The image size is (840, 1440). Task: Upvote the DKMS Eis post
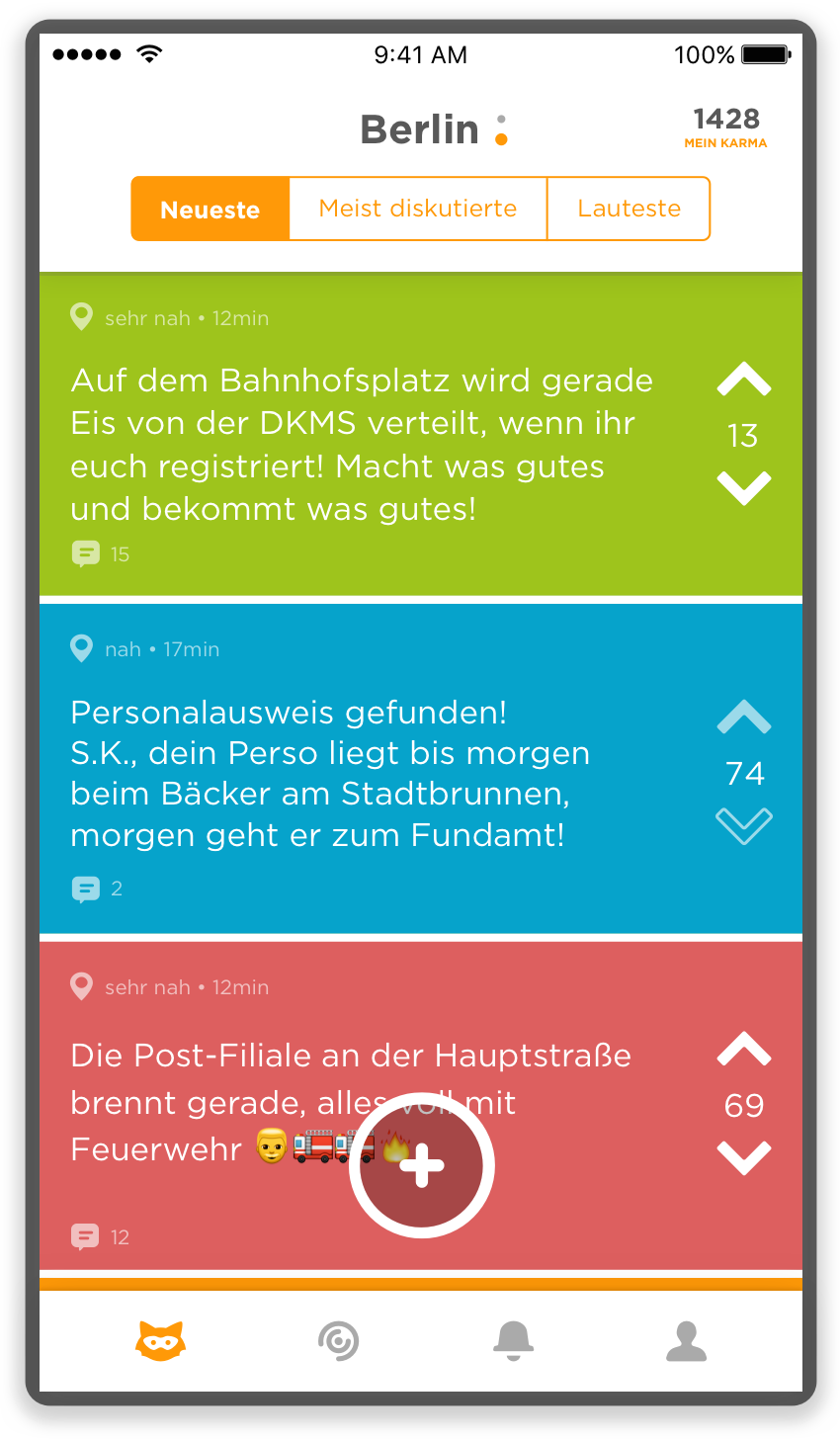(x=743, y=380)
